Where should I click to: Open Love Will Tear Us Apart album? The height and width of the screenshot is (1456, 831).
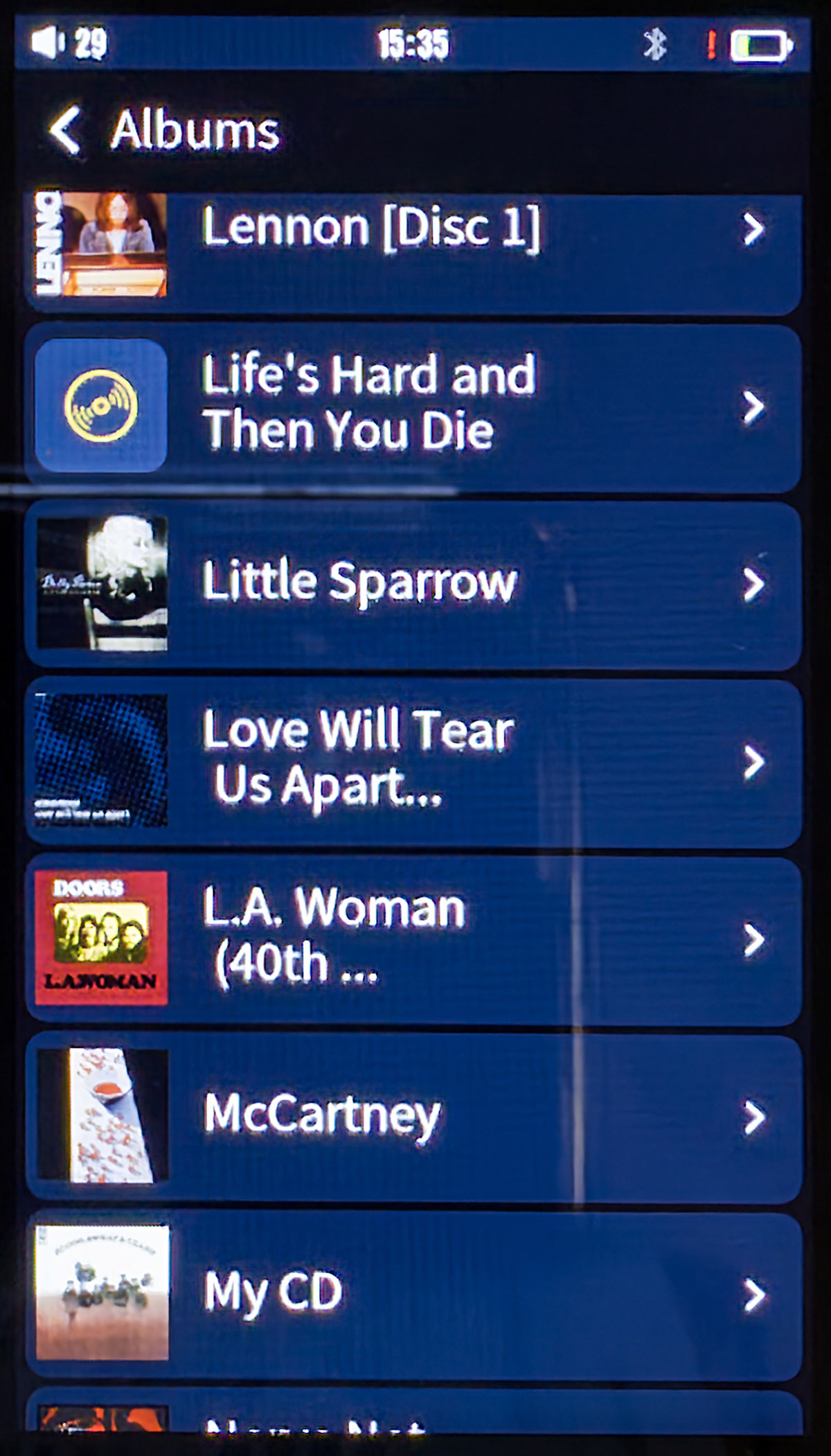(x=414, y=761)
